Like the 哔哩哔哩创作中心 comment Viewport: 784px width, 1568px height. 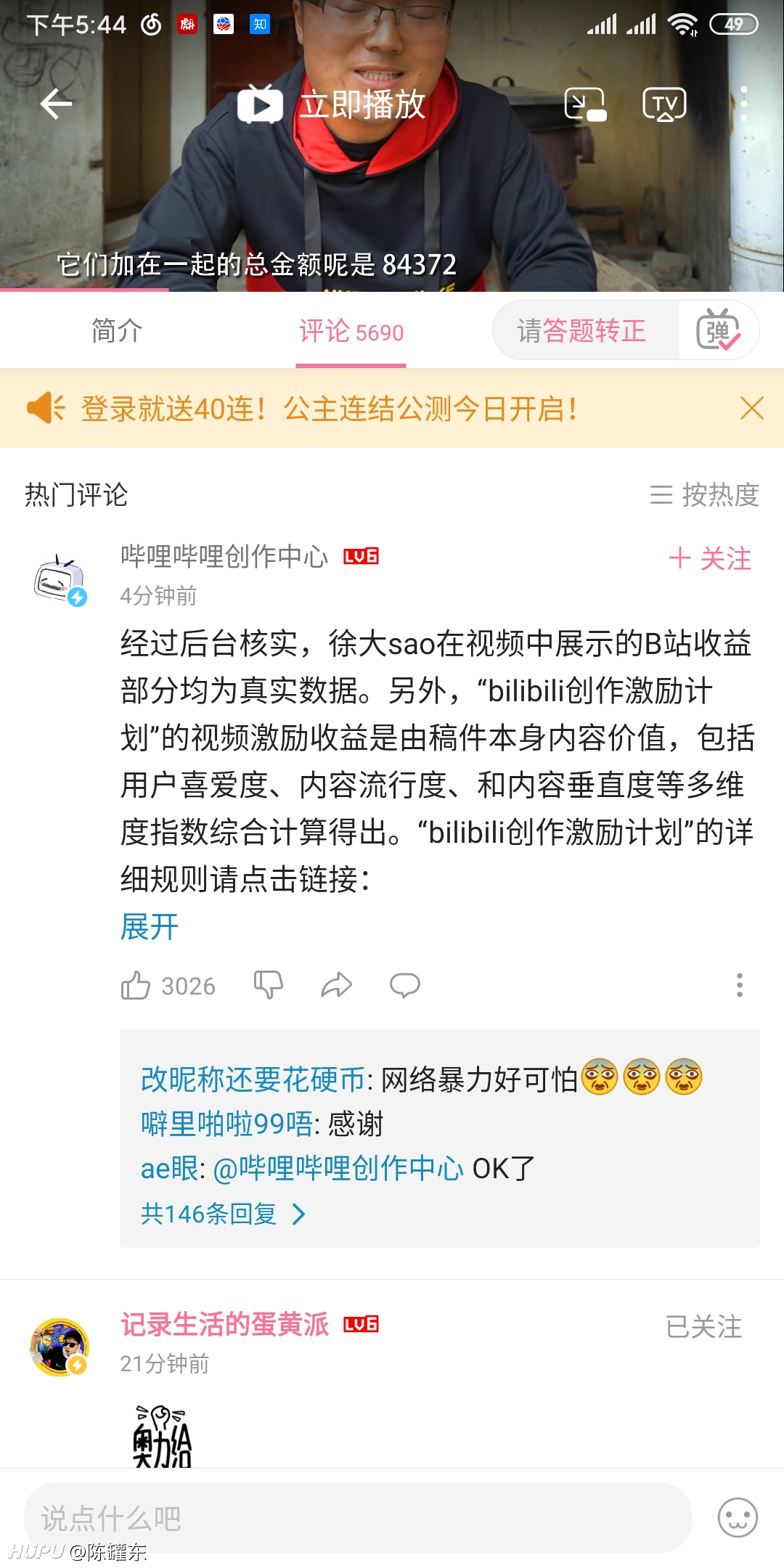(x=168, y=986)
